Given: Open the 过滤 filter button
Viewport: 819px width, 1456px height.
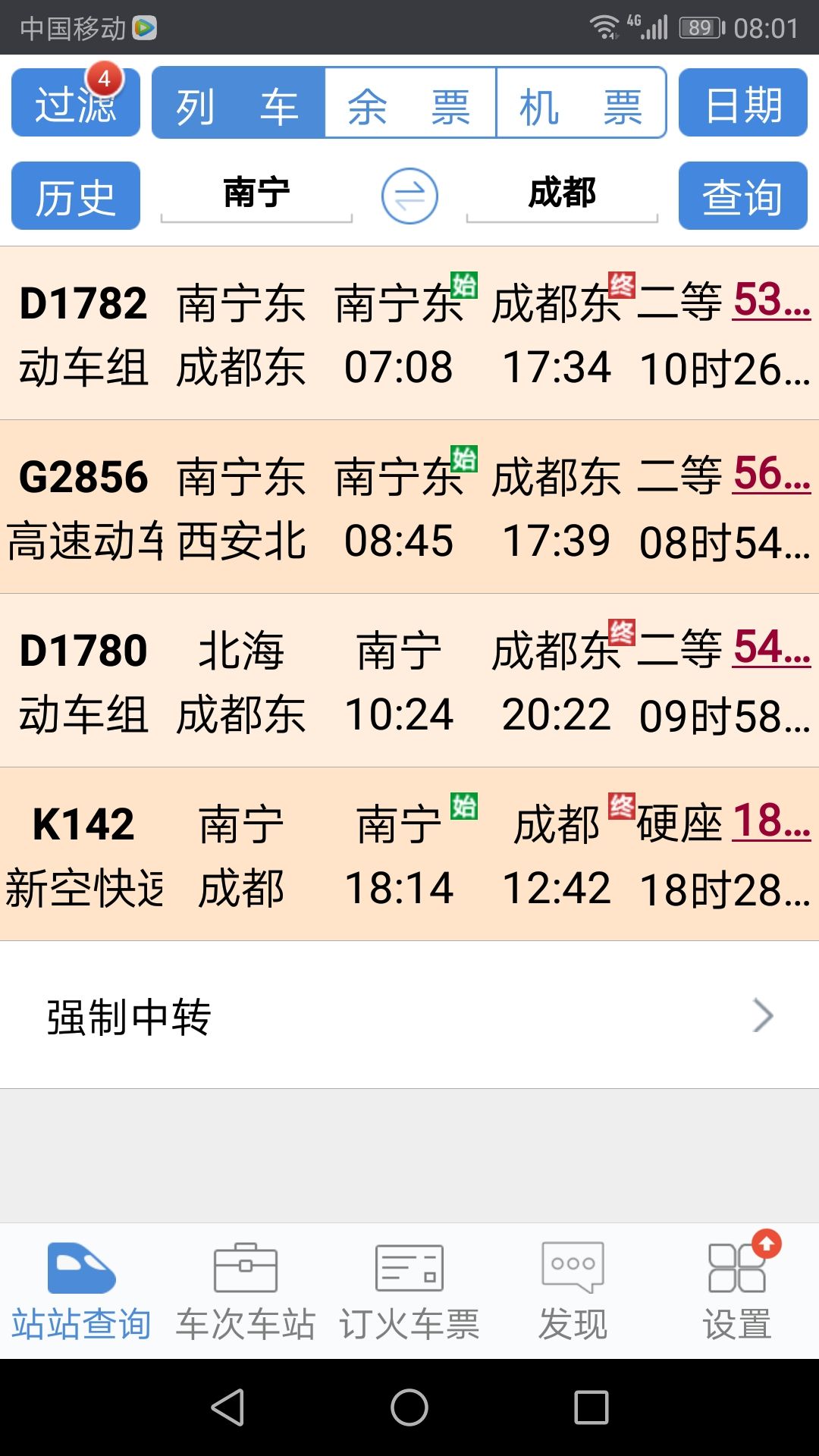Looking at the screenshot, I should click(x=76, y=102).
